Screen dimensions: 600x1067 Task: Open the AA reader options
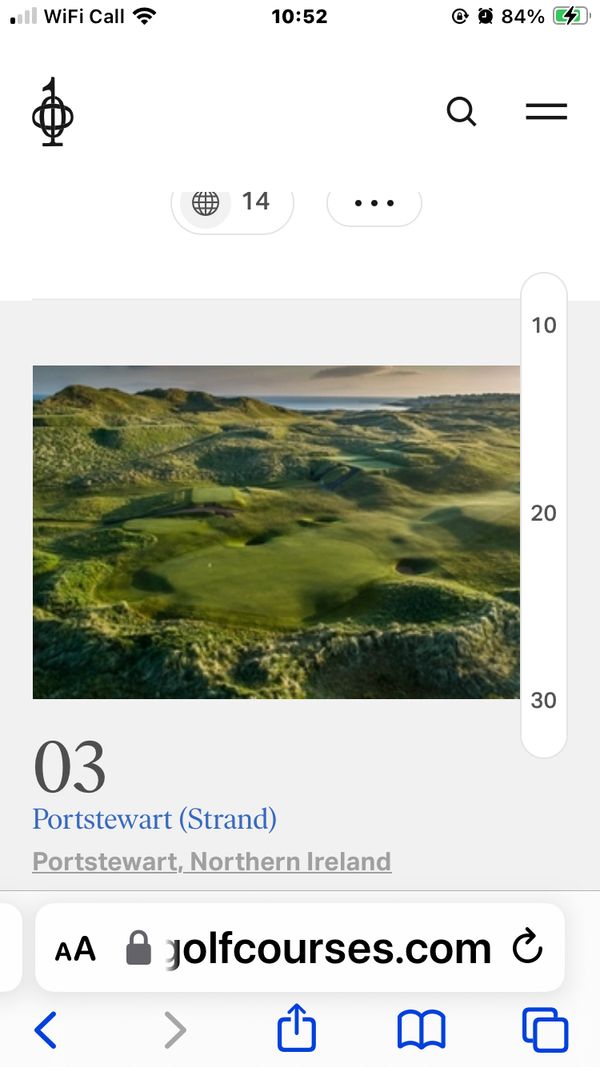[x=75, y=949]
